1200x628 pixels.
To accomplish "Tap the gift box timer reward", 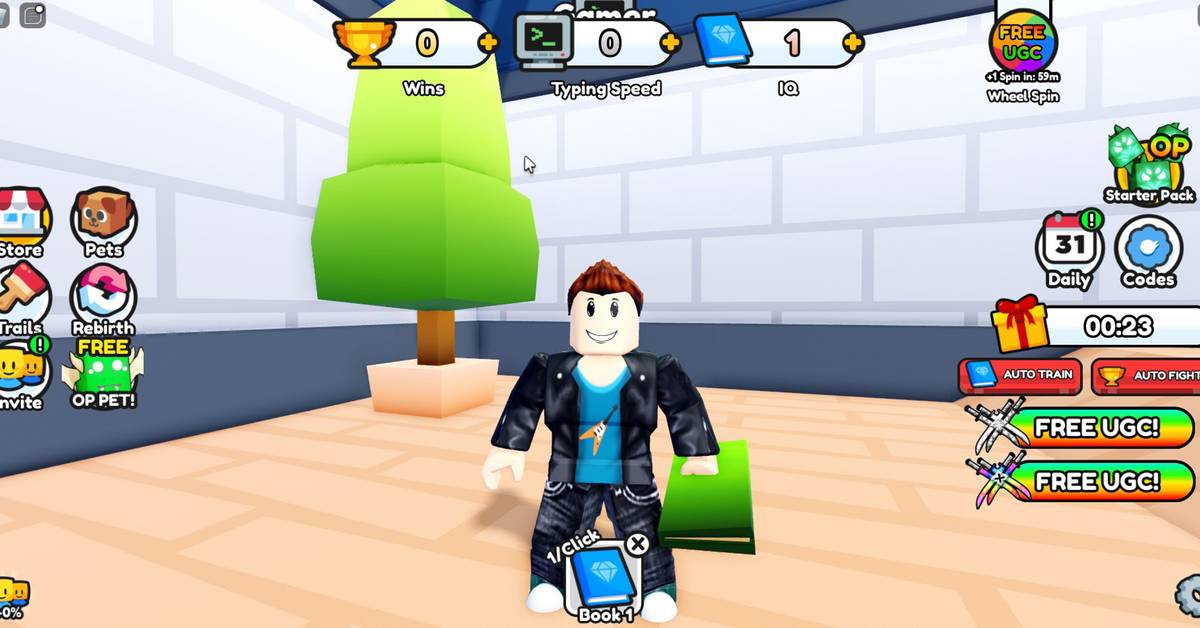I will (1021, 326).
